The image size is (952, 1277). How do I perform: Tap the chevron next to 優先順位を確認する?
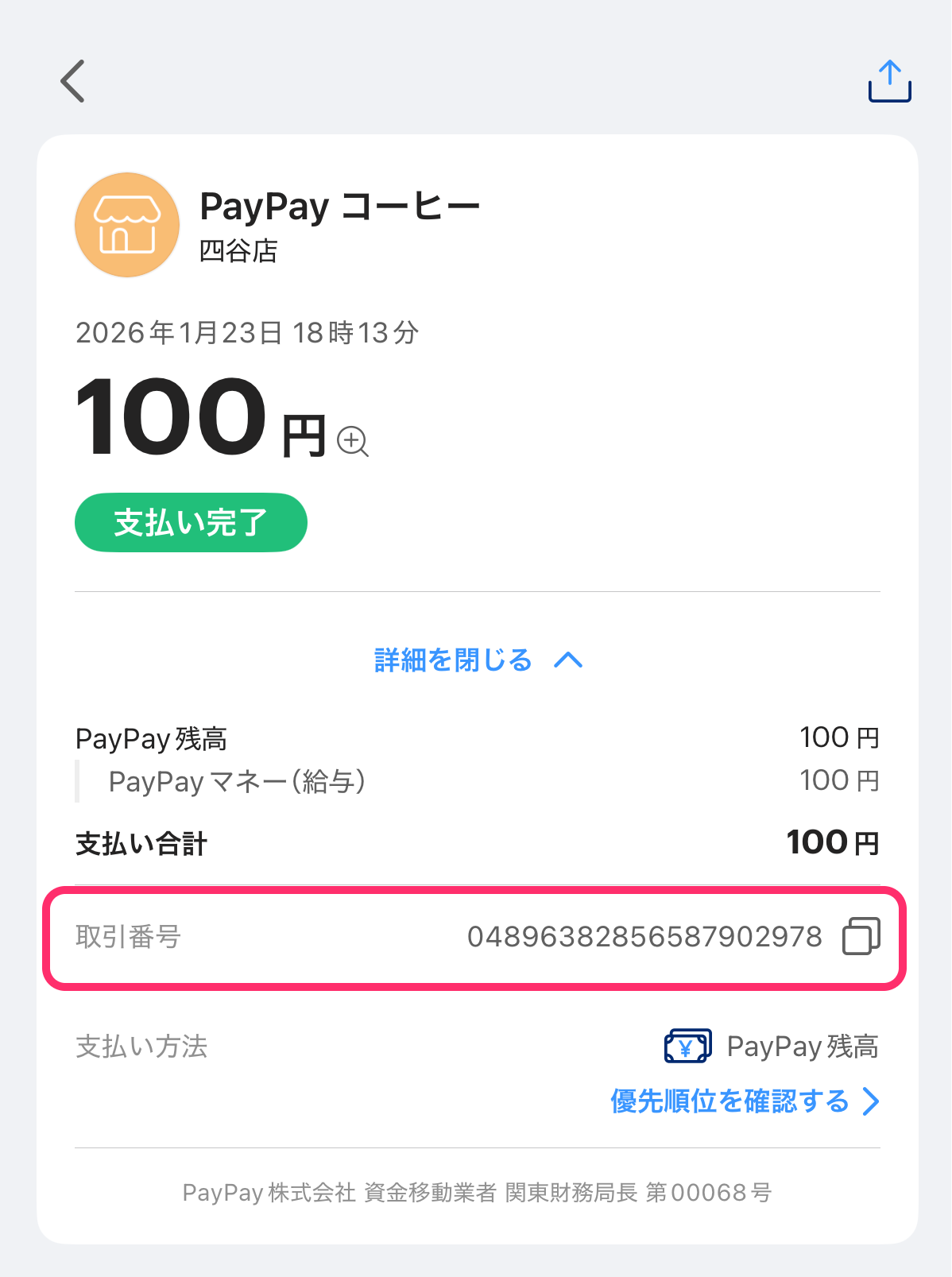coord(872,1102)
